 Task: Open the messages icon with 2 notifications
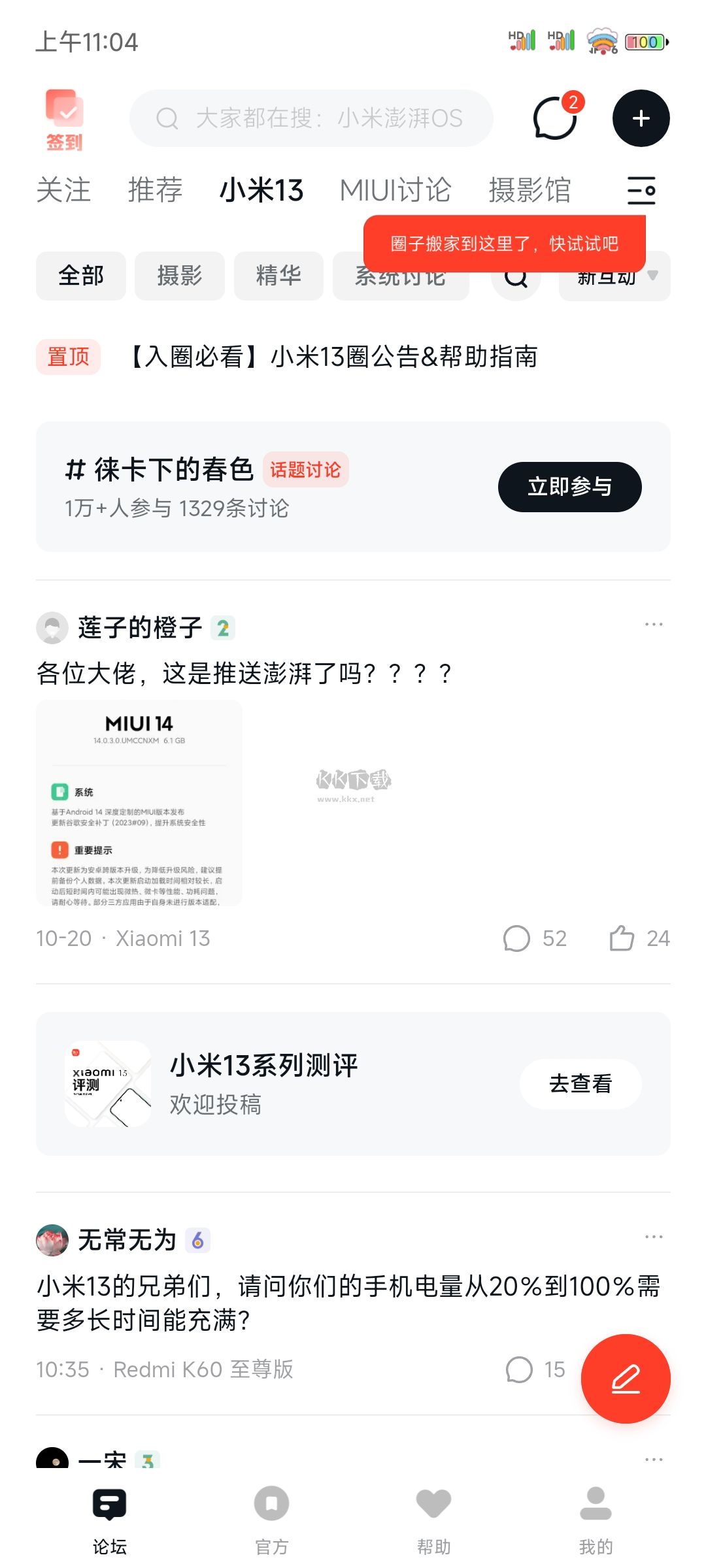554,119
